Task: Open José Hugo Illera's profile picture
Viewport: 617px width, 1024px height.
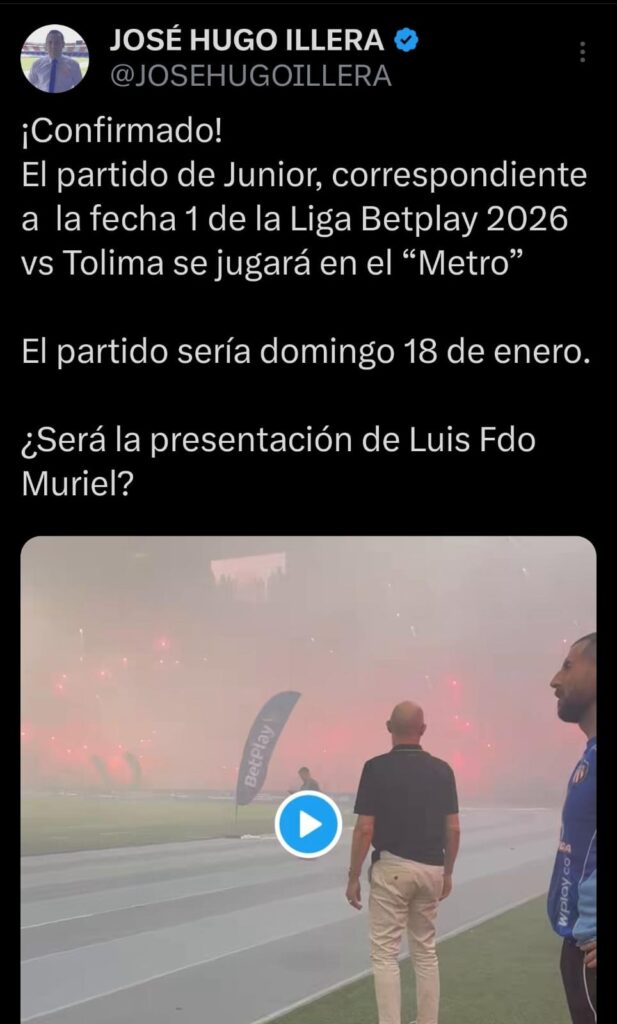Action: (55, 59)
